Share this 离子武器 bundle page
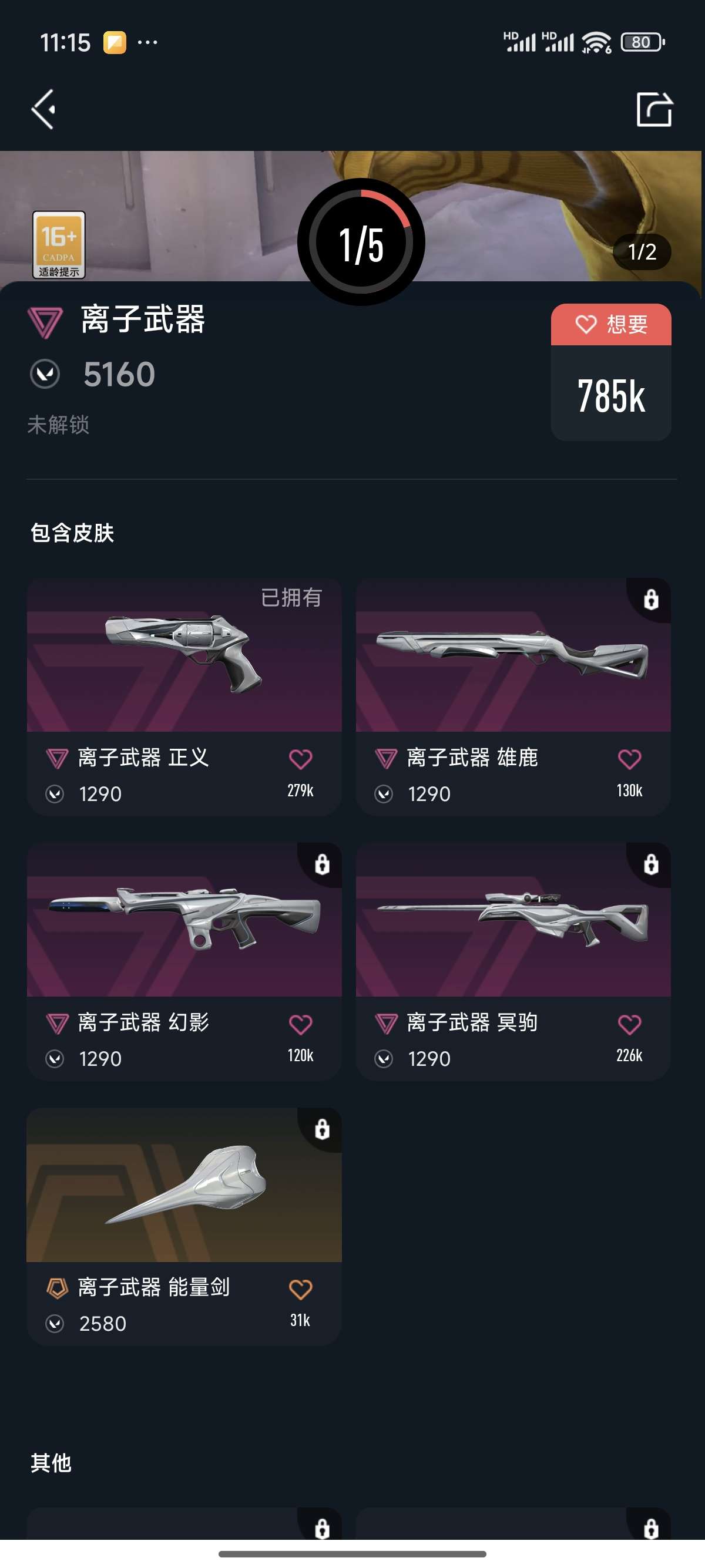The image size is (705, 1568). [x=654, y=110]
